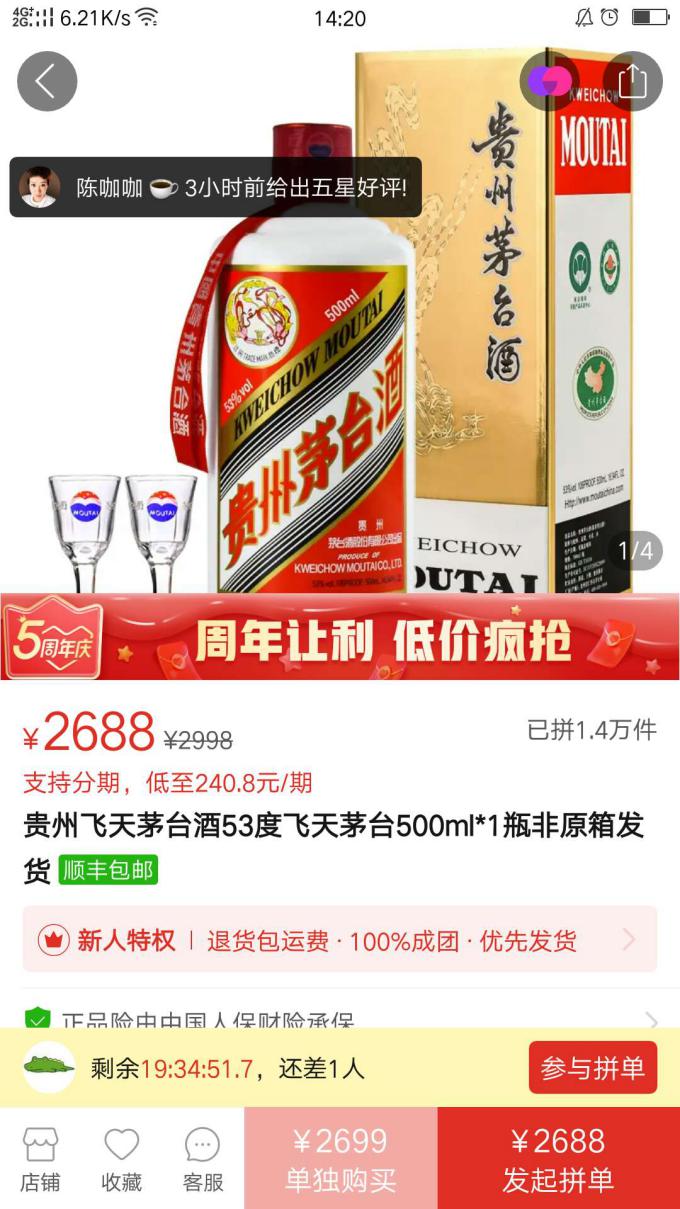680x1209 pixels.
Task: Add product to 收藏 favorites
Action: 121,1160
